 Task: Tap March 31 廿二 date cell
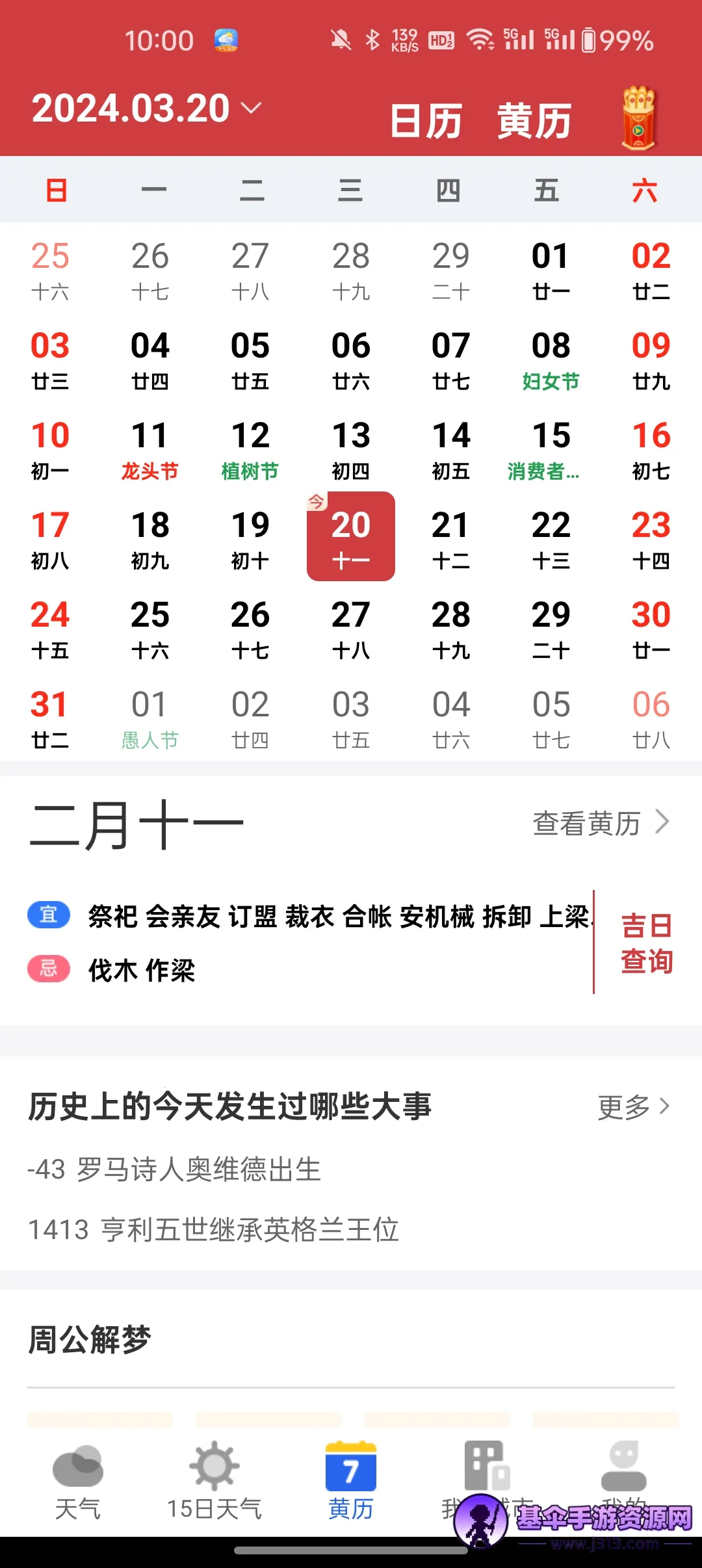[x=50, y=719]
